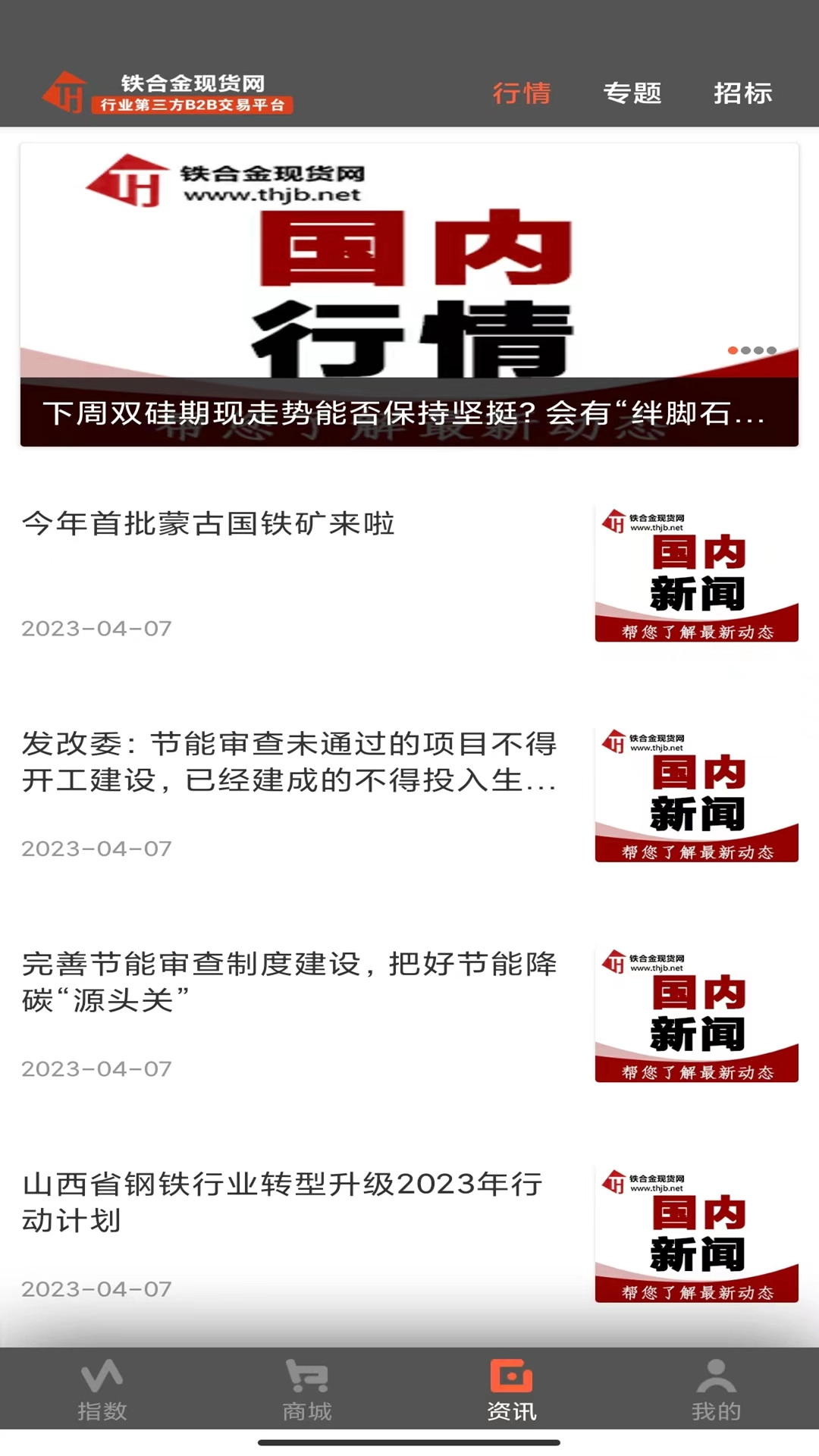The height and width of the screenshot is (1456, 819).
Task: Click the 国内新闻 thumbnail next to 发改委 article
Action: [x=695, y=794]
